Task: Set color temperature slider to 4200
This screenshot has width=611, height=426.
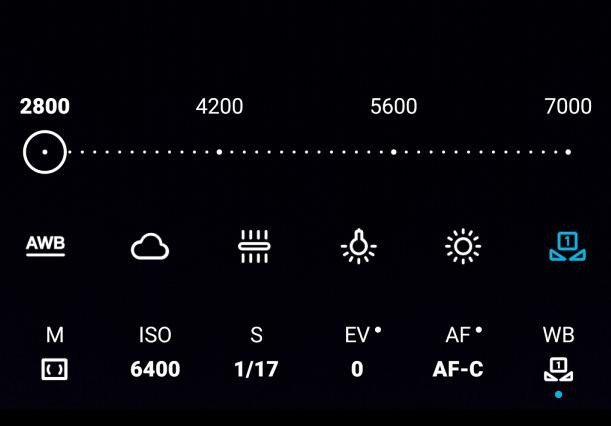Action: (219, 152)
